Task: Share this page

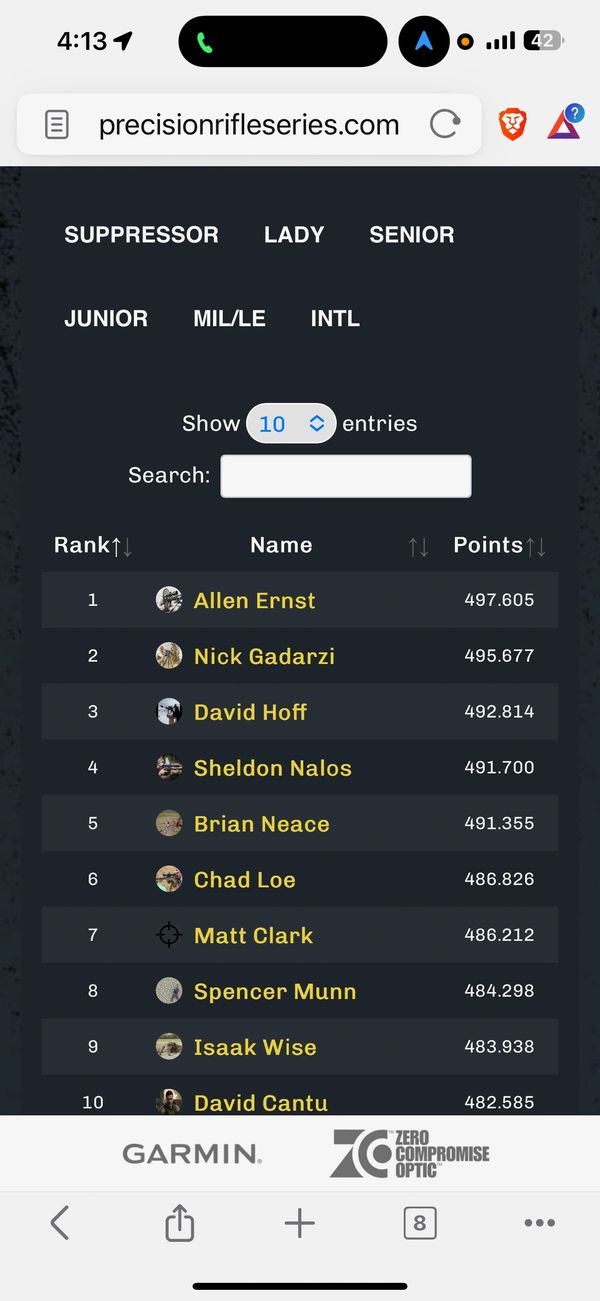Action: click(x=180, y=1222)
